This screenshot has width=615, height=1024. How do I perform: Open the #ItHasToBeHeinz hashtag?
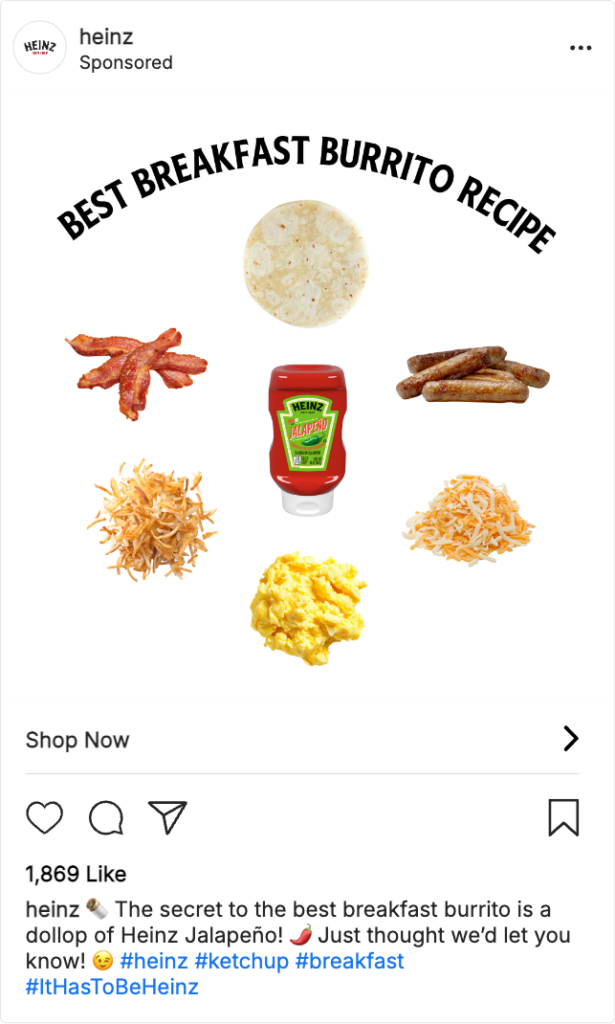tap(112, 987)
